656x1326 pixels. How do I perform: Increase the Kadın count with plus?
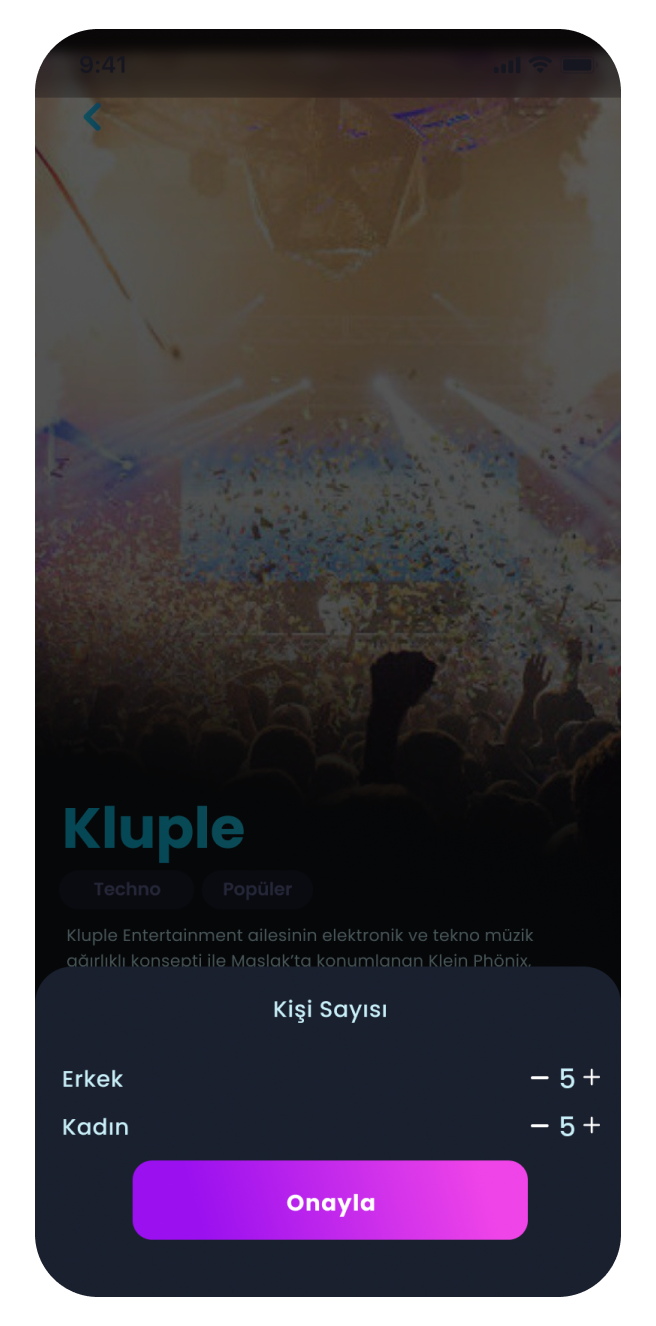point(592,1126)
